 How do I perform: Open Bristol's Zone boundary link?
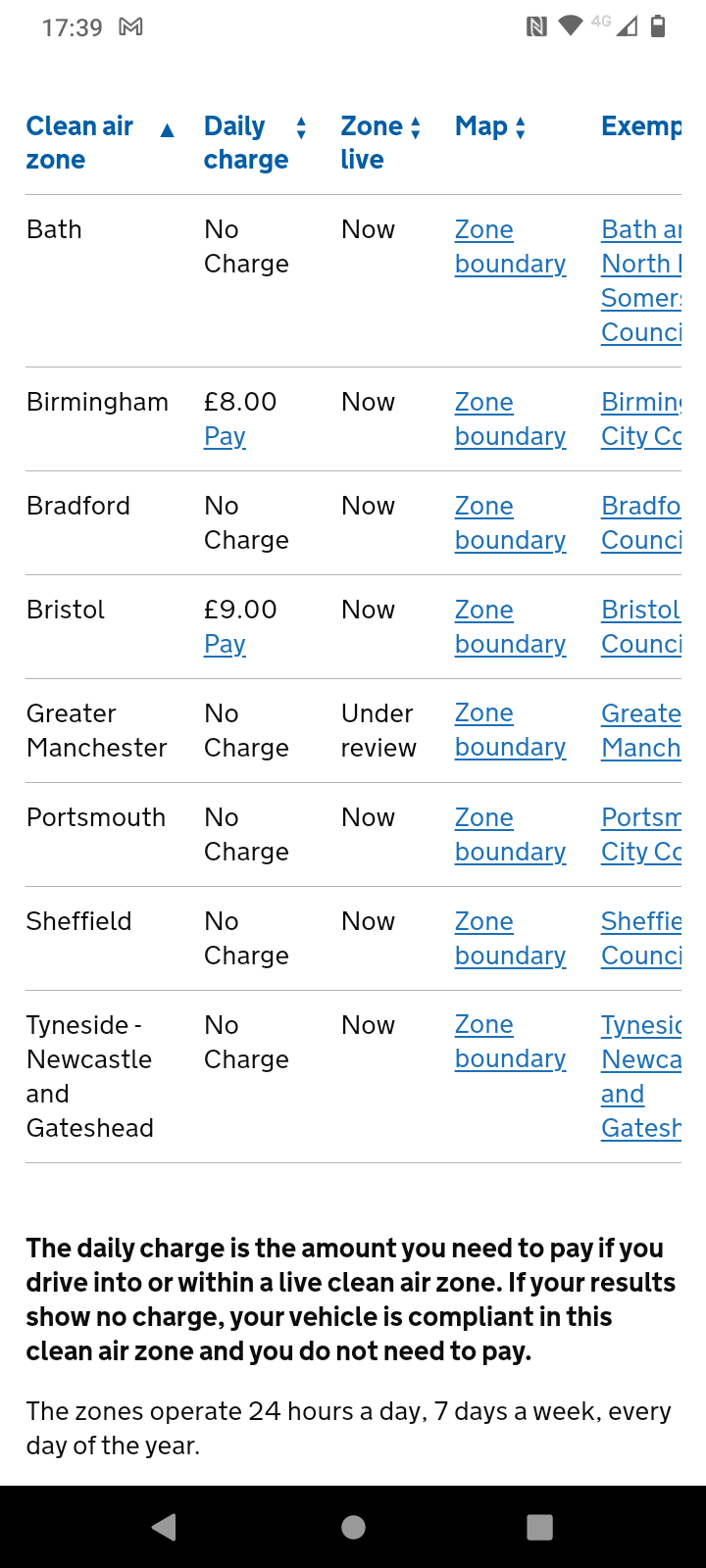click(x=510, y=627)
